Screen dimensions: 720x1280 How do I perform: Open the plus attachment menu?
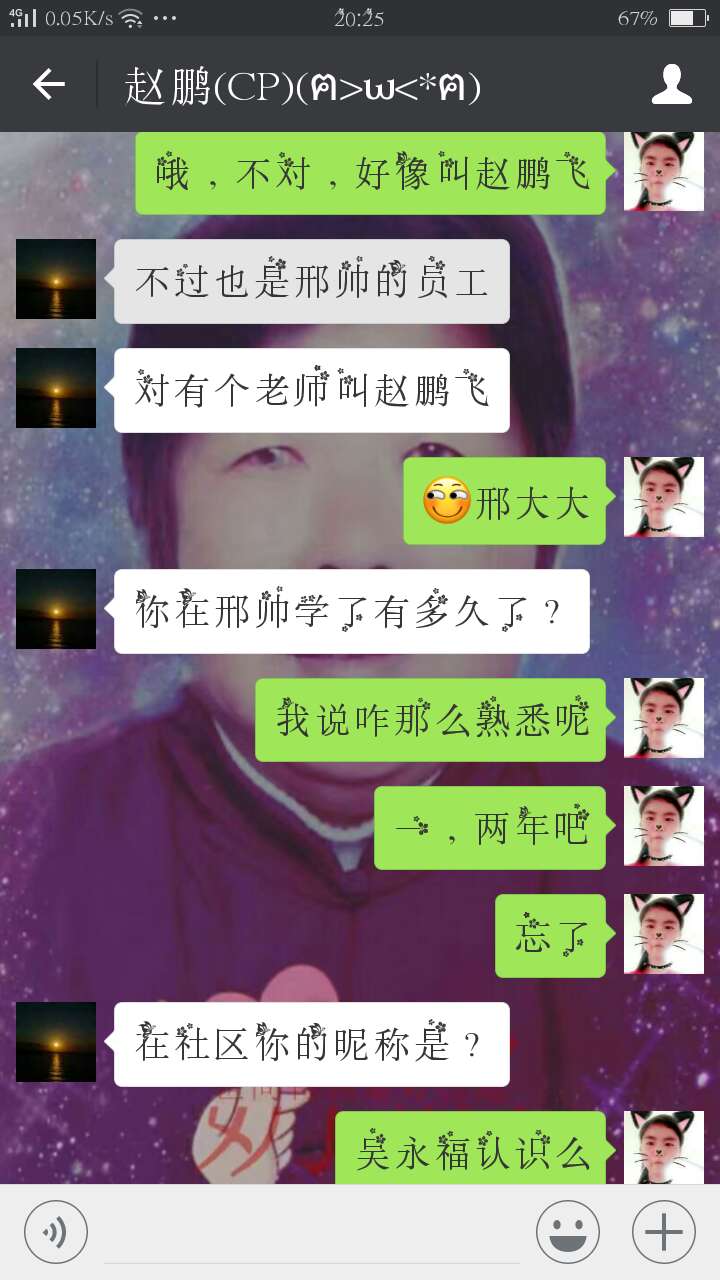pos(663,1232)
